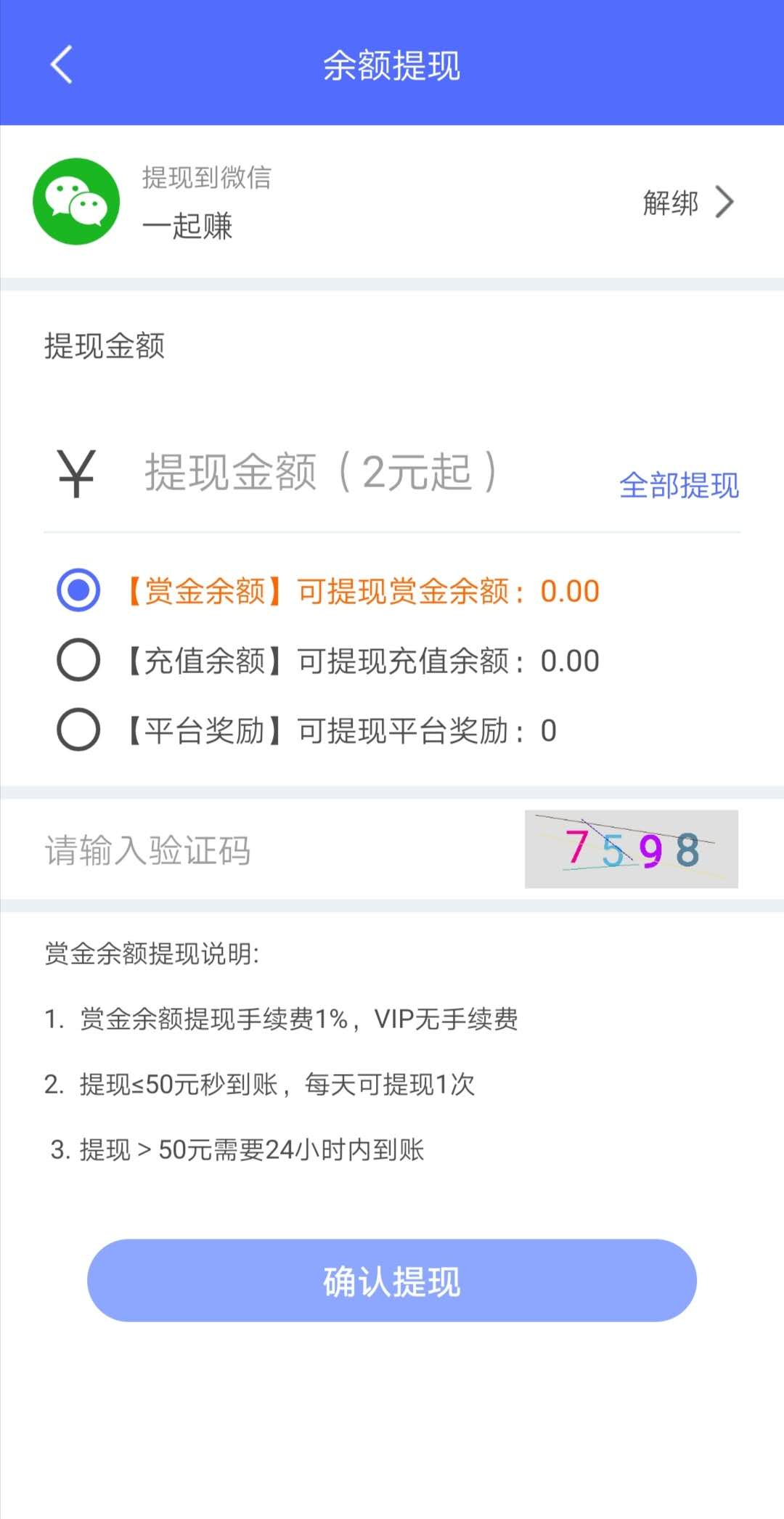
Task: Select the 充值余额 radio option
Action: (x=78, y=660)
